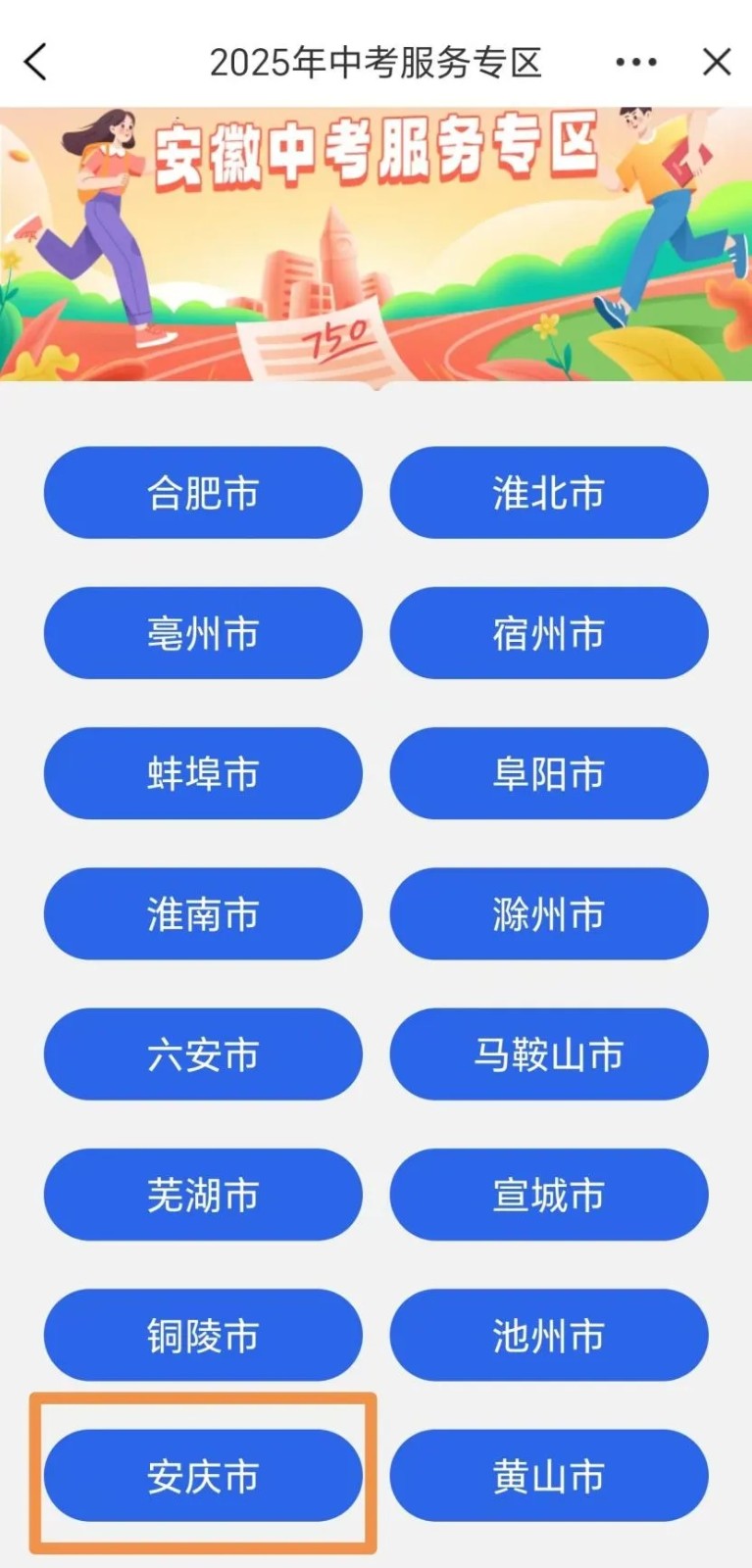Close the 2025年中考服务专区 page
The image size is (752, 1568).
[x=717, y=63]
